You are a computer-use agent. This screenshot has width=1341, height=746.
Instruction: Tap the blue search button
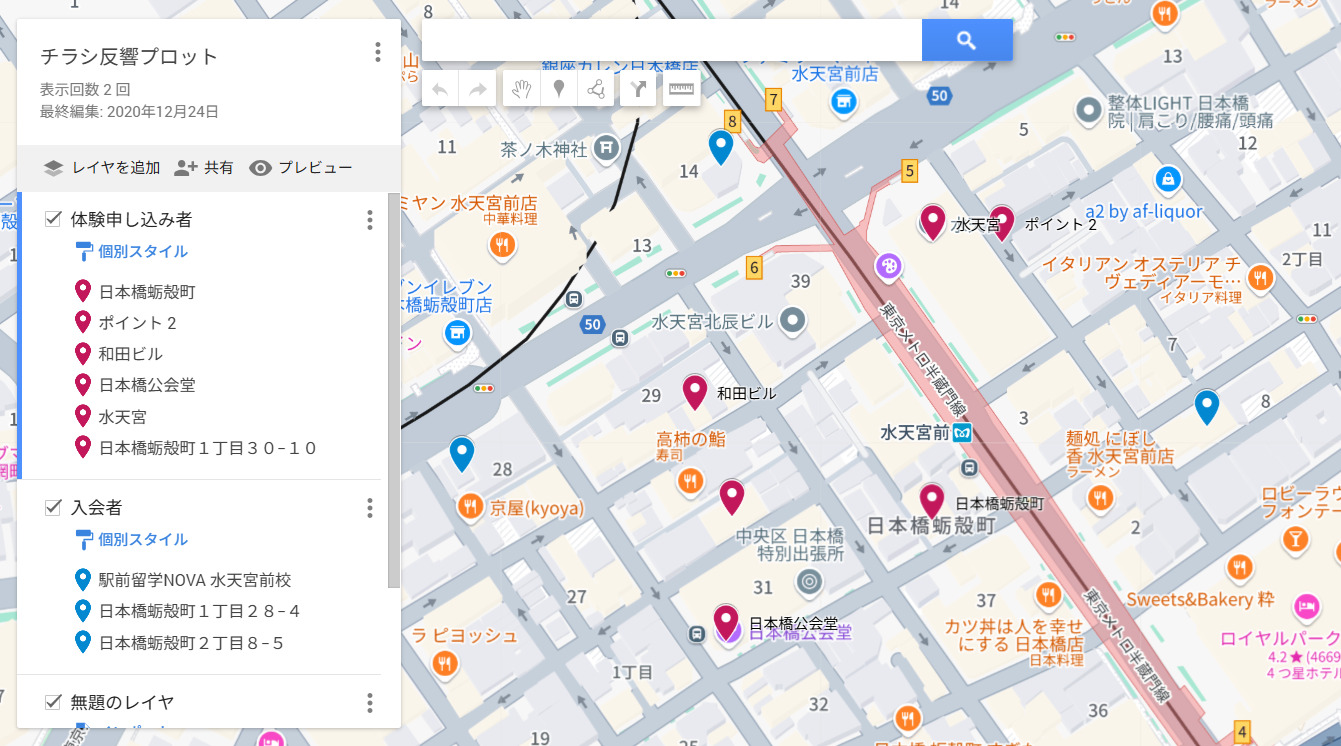tap(966, 40)
